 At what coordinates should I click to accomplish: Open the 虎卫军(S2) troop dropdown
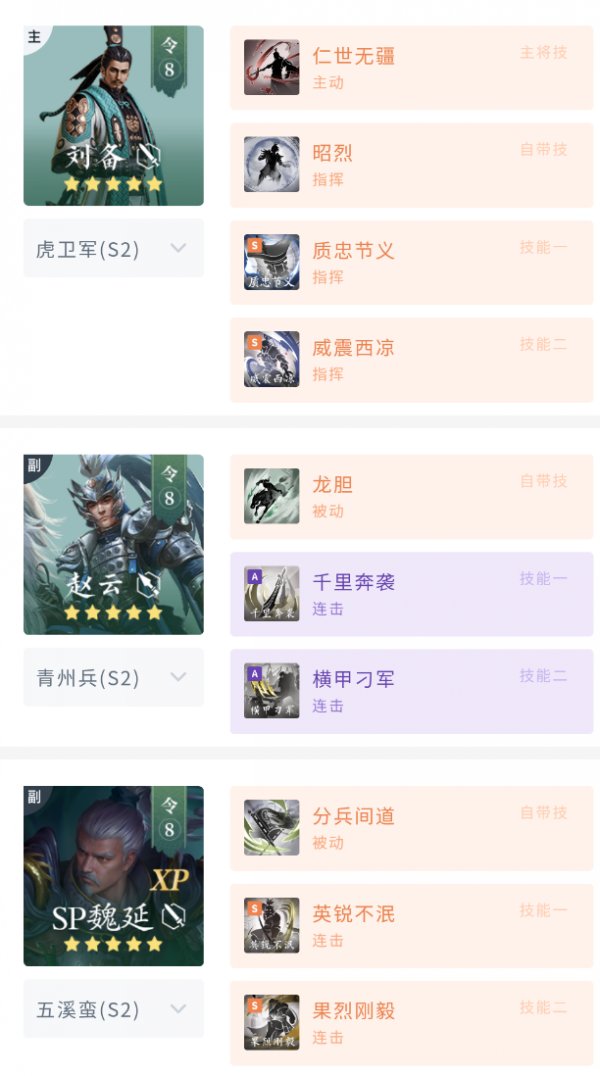click(x=113, y=248)
